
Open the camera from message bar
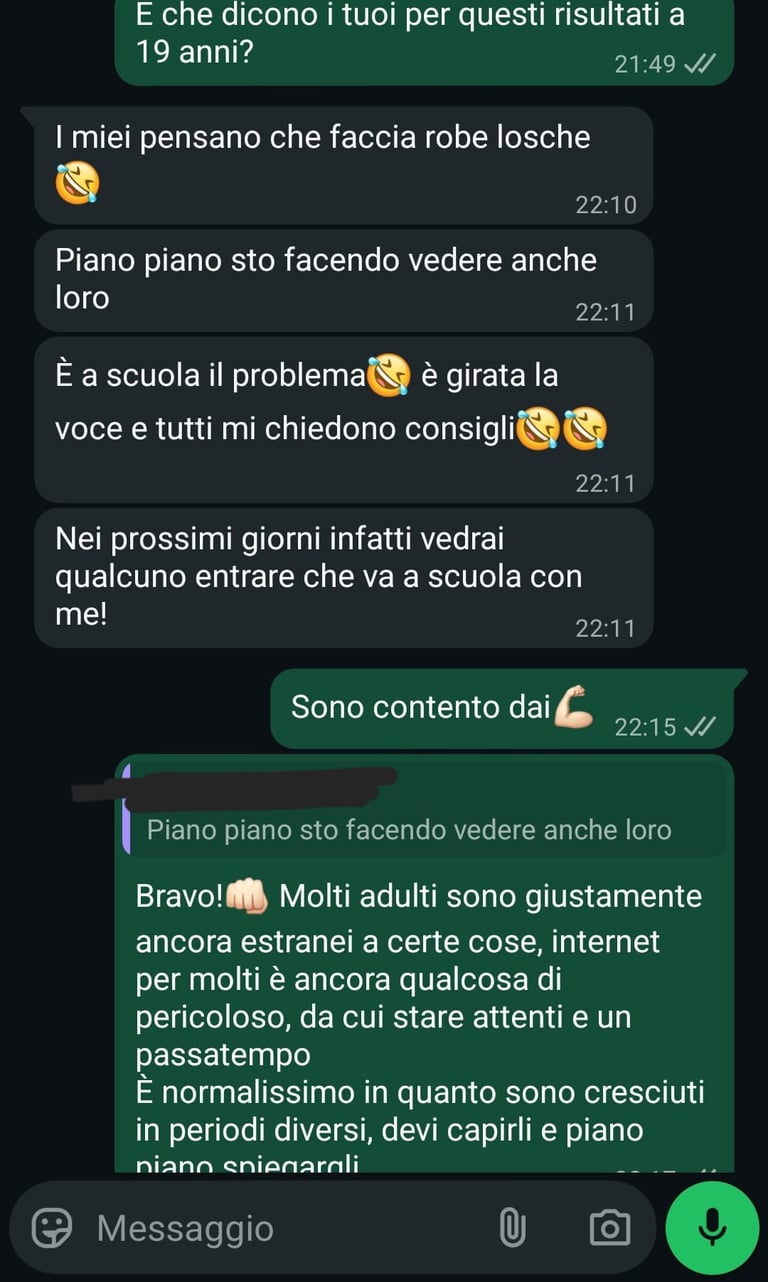608,1227
